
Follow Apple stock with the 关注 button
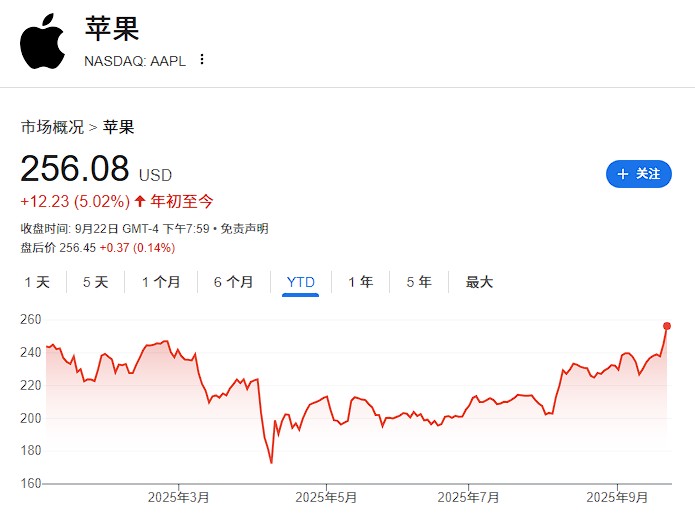638,174
